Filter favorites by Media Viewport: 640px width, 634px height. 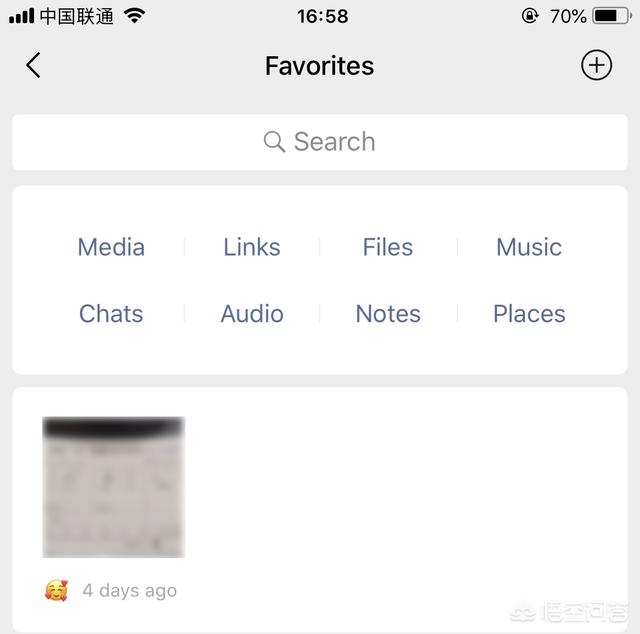point(111,247)
